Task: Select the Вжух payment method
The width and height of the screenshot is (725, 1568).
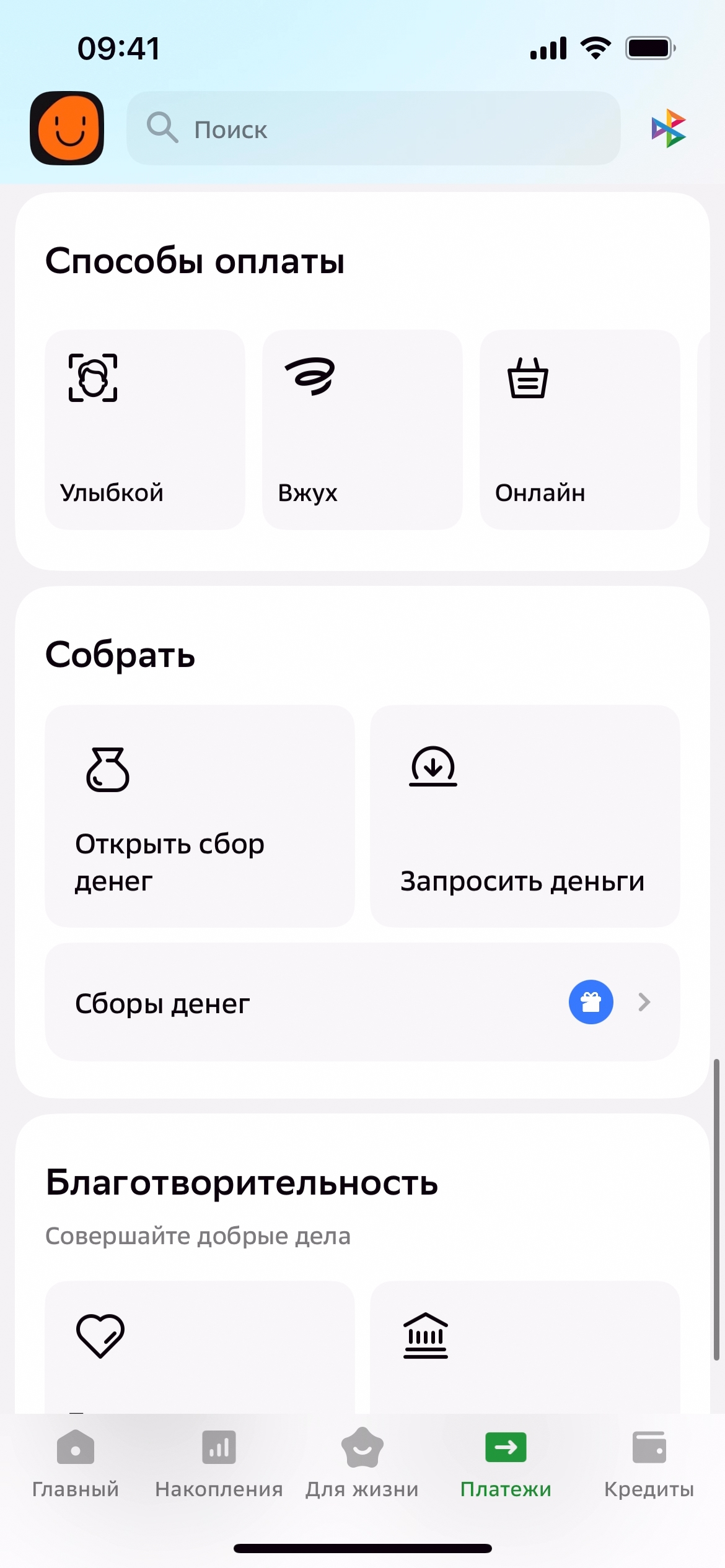Action: pos(362,429)
